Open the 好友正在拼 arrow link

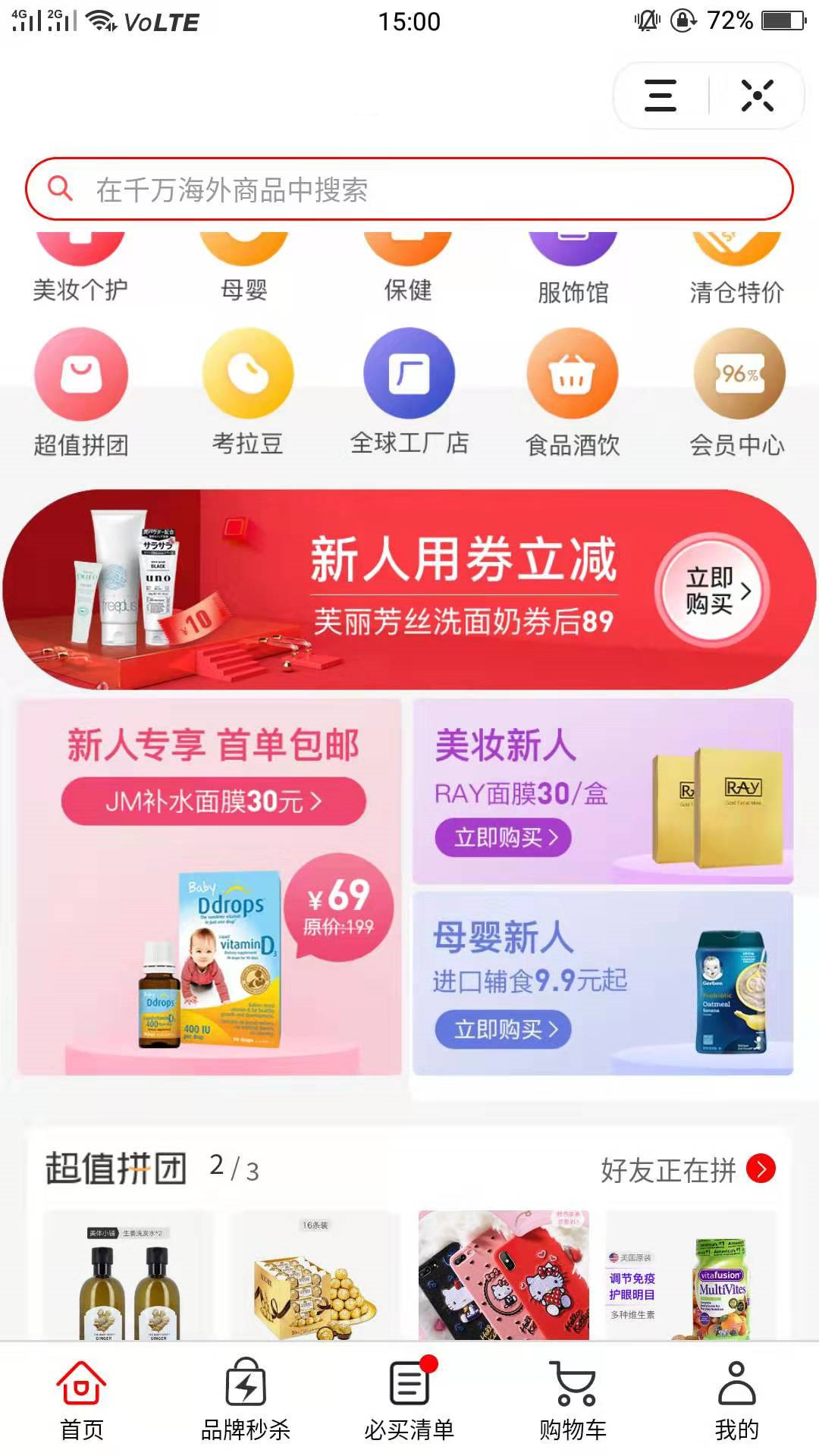761,1169
